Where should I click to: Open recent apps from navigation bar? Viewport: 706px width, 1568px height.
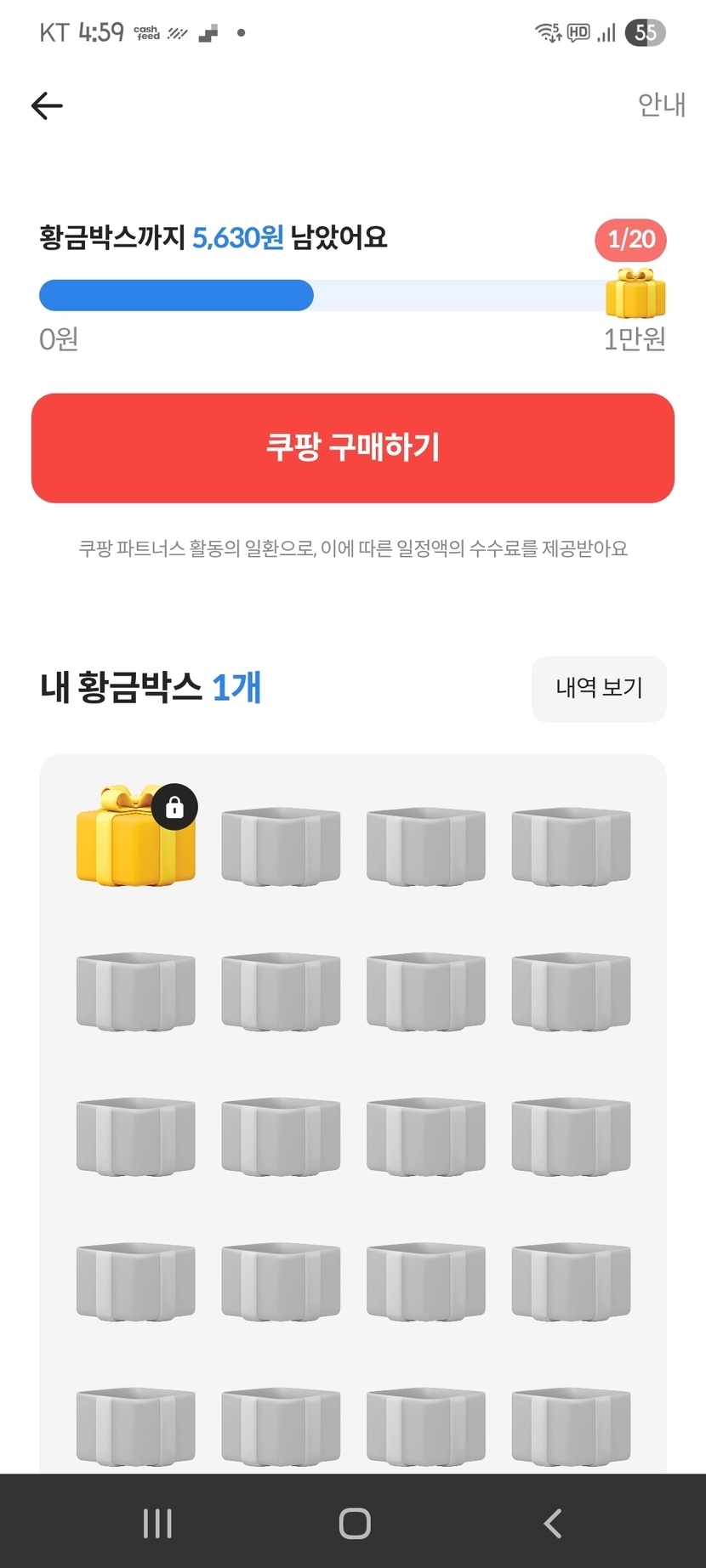(157, 1523)
